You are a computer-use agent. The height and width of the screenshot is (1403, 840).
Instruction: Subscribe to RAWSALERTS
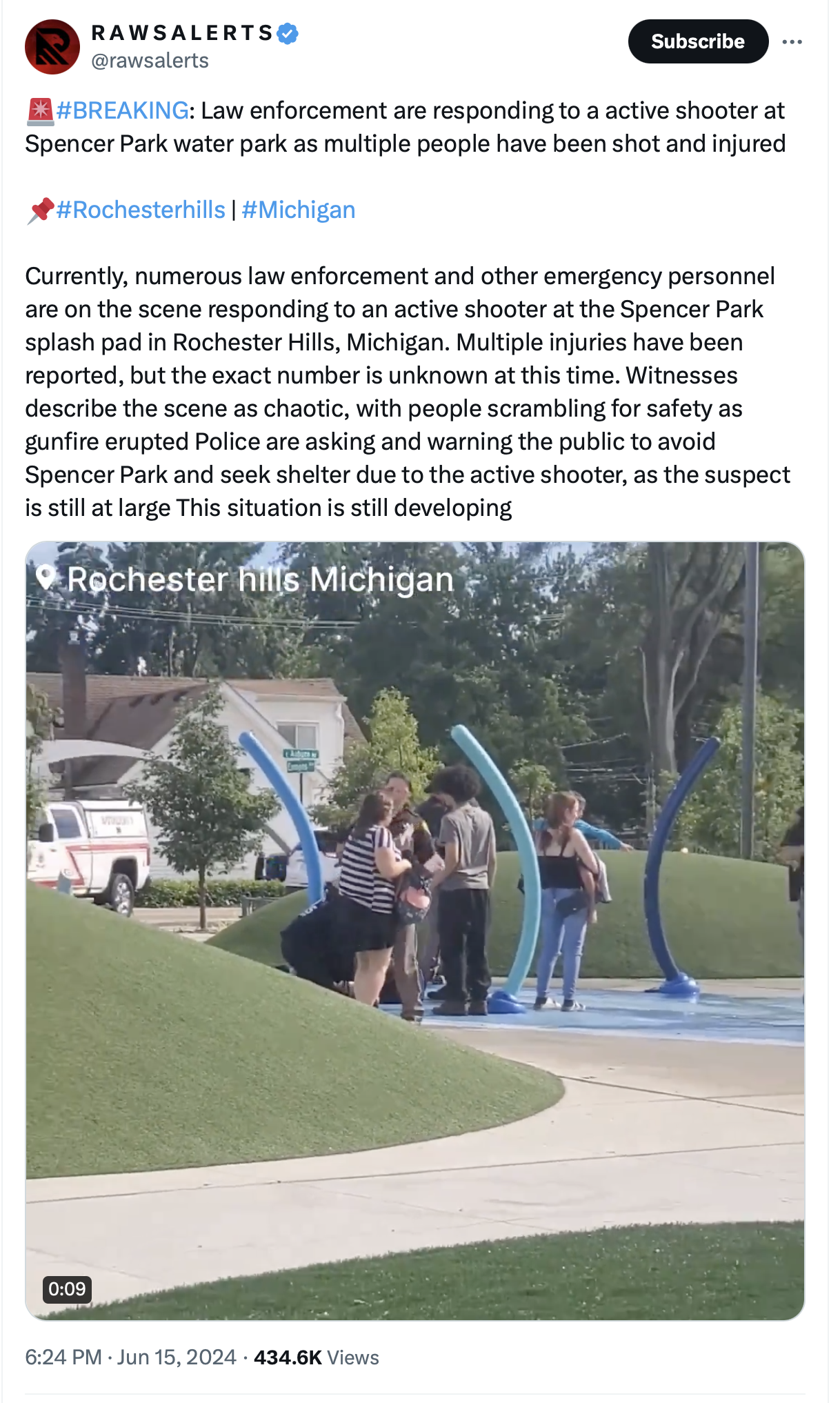coord(698,41)
